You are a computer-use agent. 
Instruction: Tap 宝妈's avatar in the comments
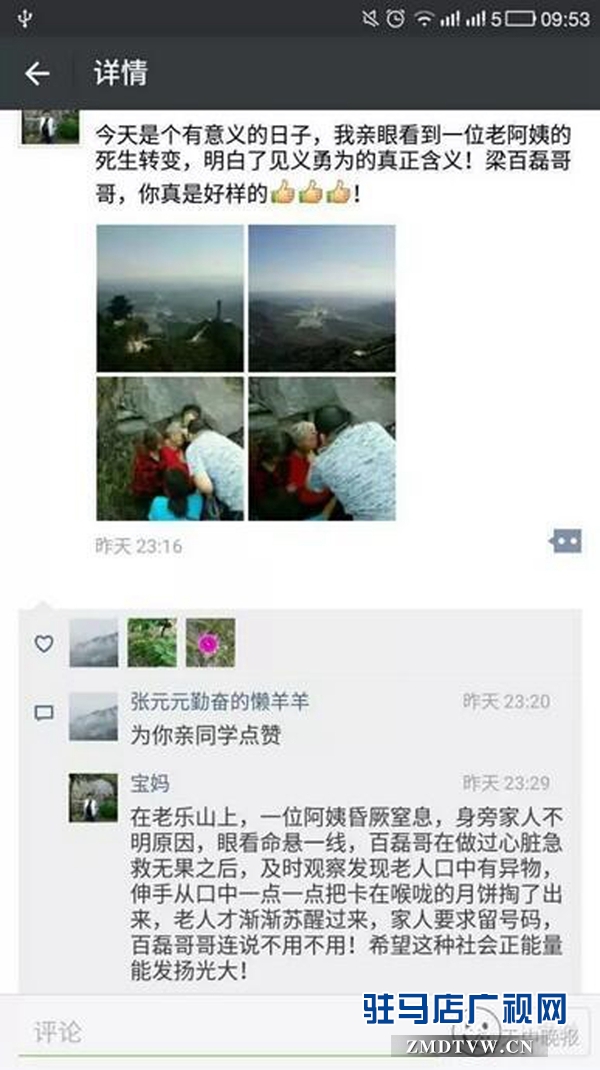click(x=93, y=797)
